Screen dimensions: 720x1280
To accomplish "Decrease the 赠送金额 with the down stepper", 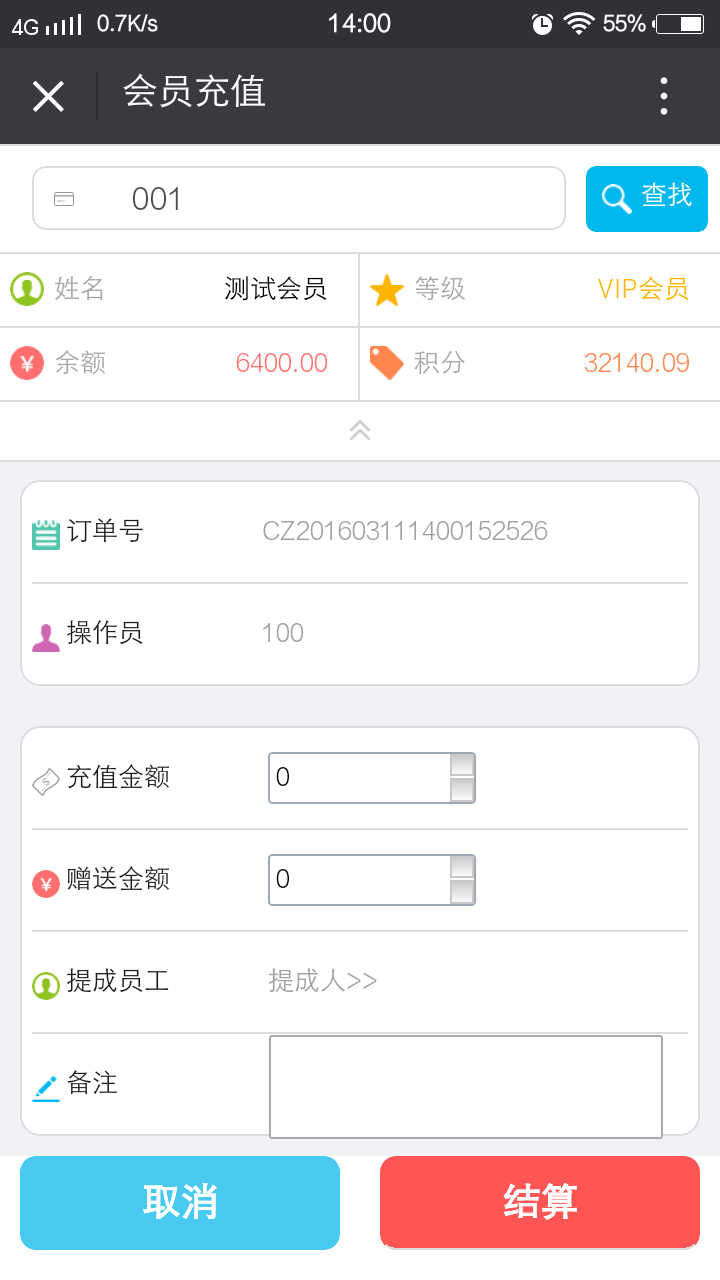I will coord(462,892).
